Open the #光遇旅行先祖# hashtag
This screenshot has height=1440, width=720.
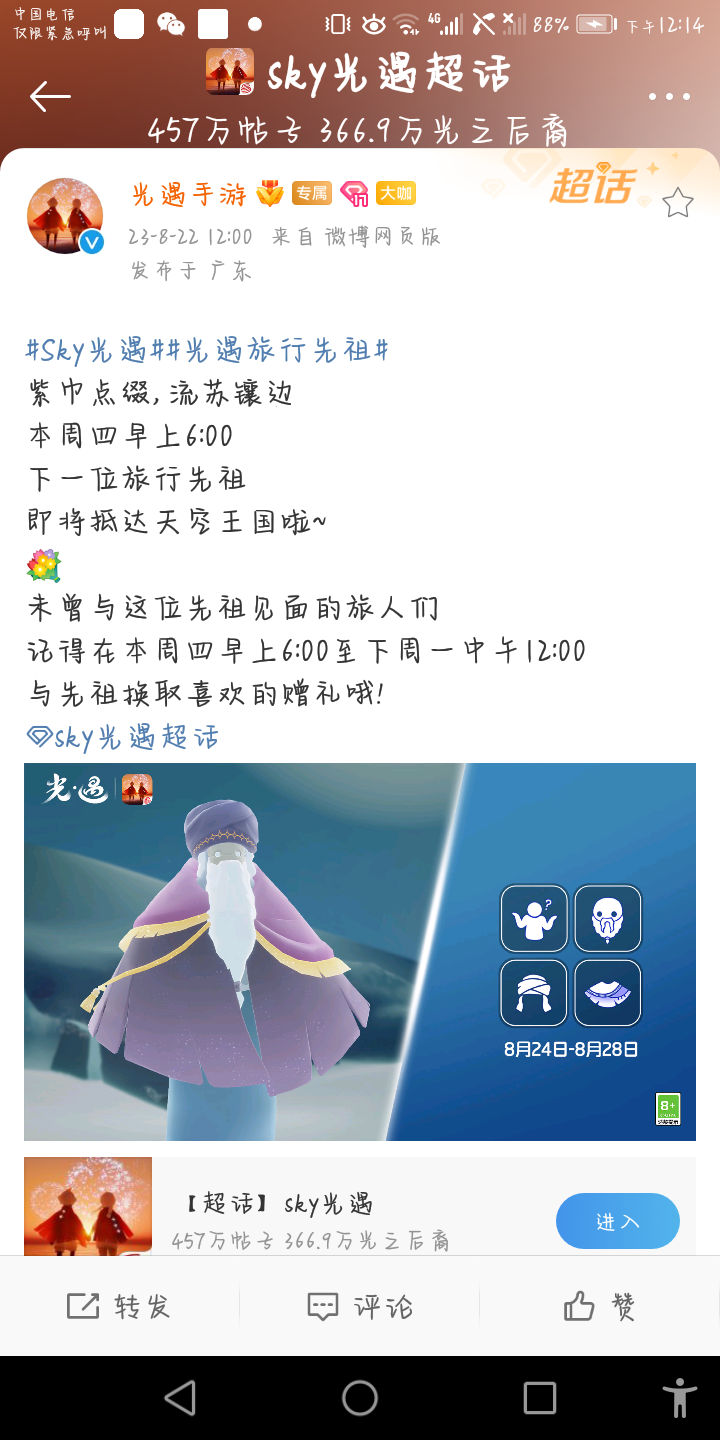tap(270, 350)
